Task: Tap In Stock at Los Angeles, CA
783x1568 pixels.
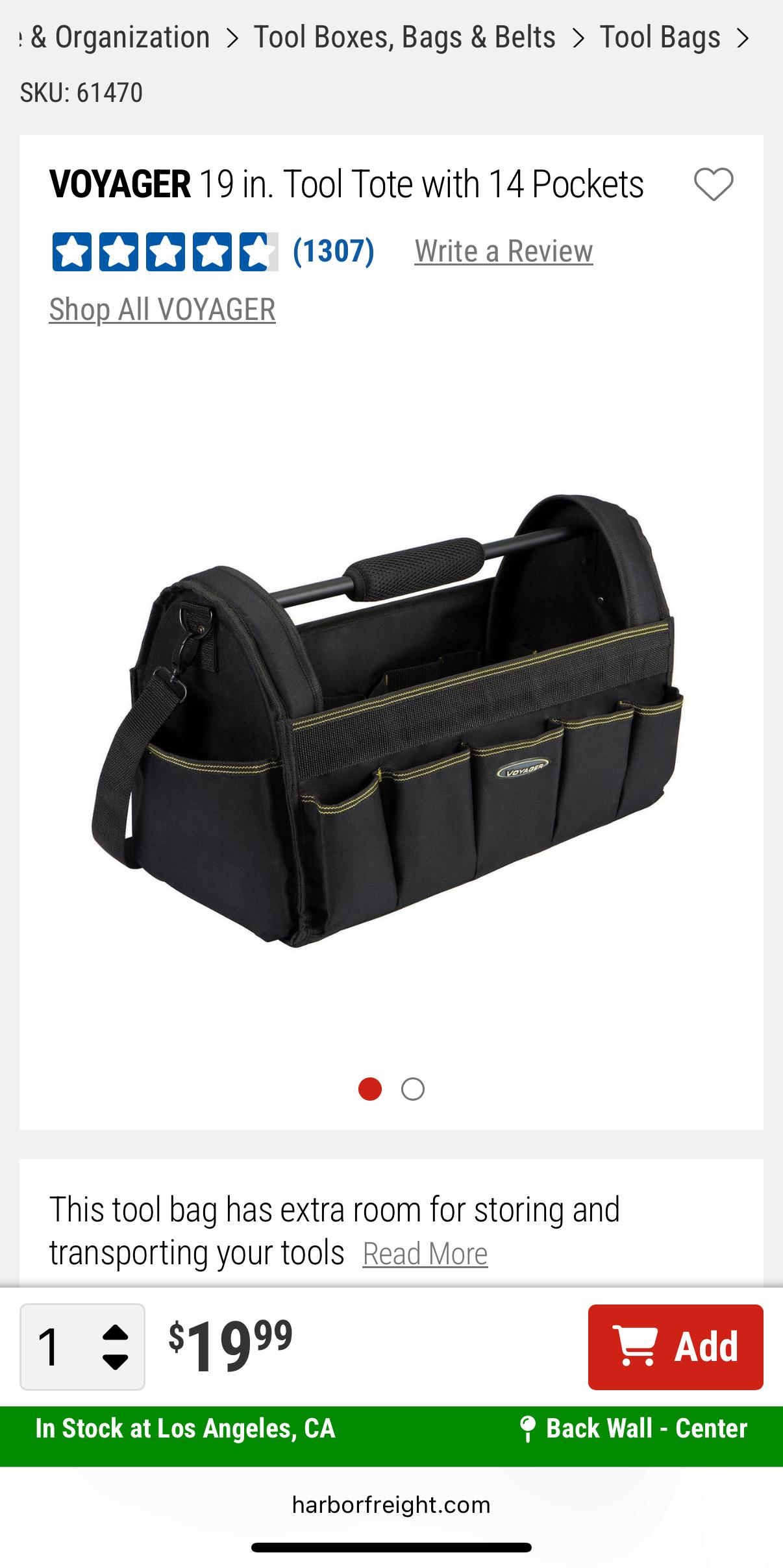Action: click(x=185, y=1428)
